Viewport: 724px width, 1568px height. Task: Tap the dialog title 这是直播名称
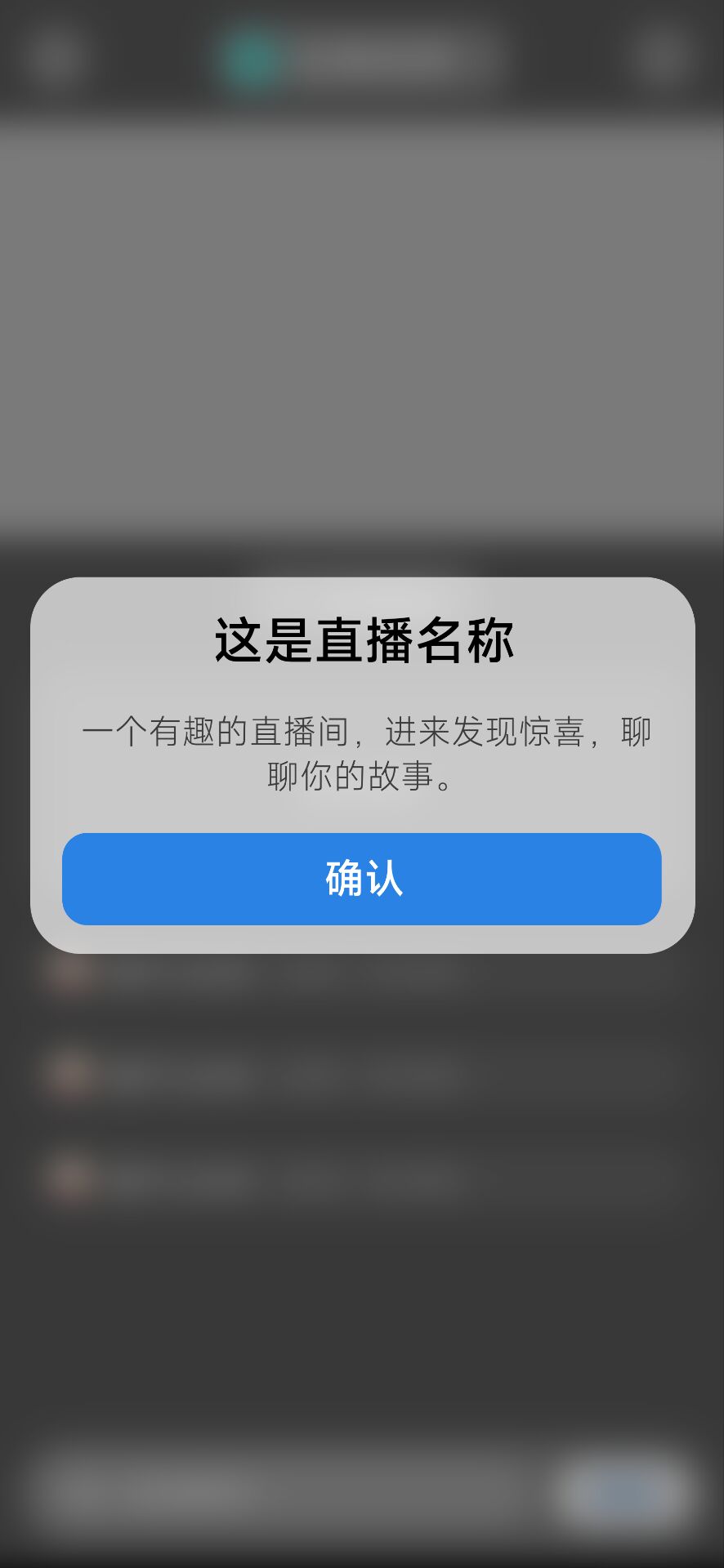pos(361,641)
